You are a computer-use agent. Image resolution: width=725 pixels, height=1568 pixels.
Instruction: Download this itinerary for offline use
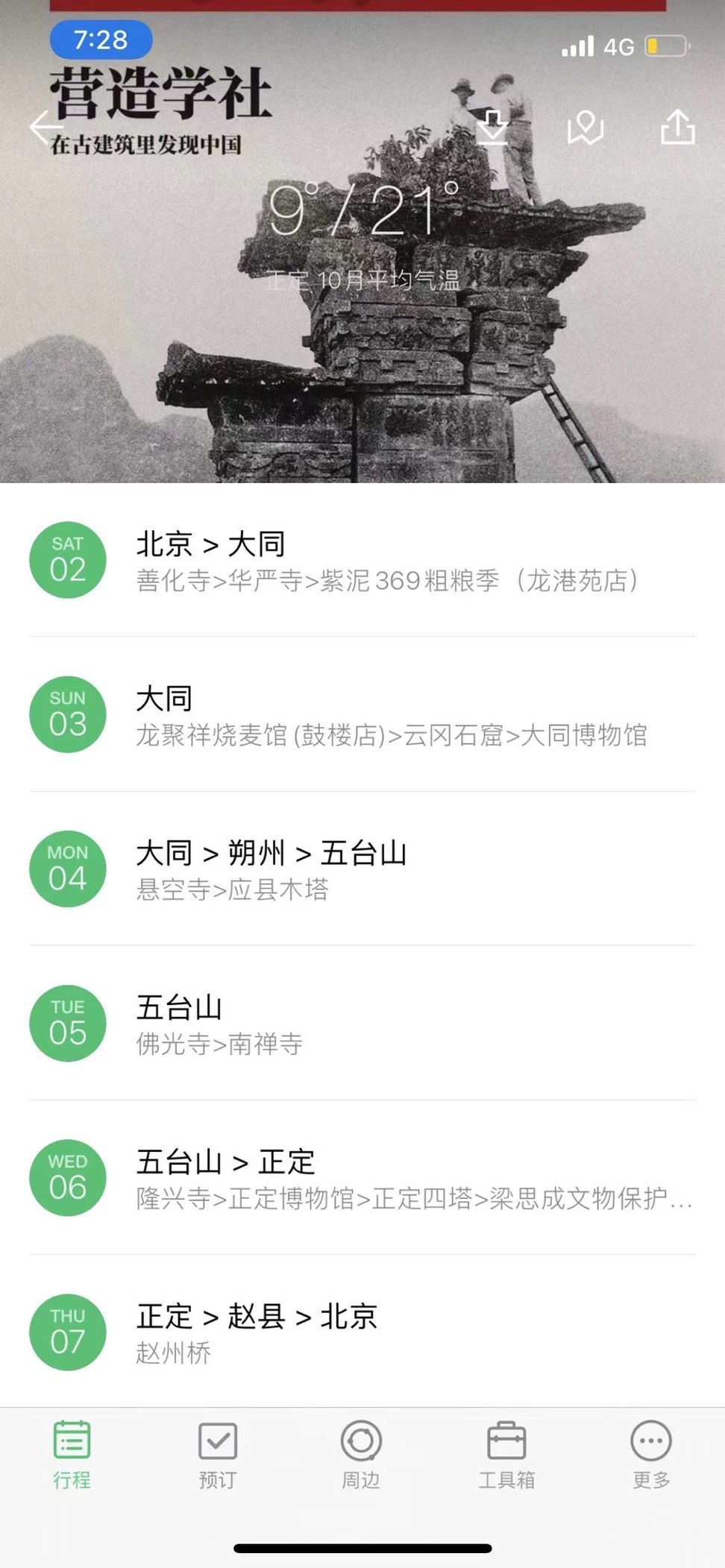point(492,127)
